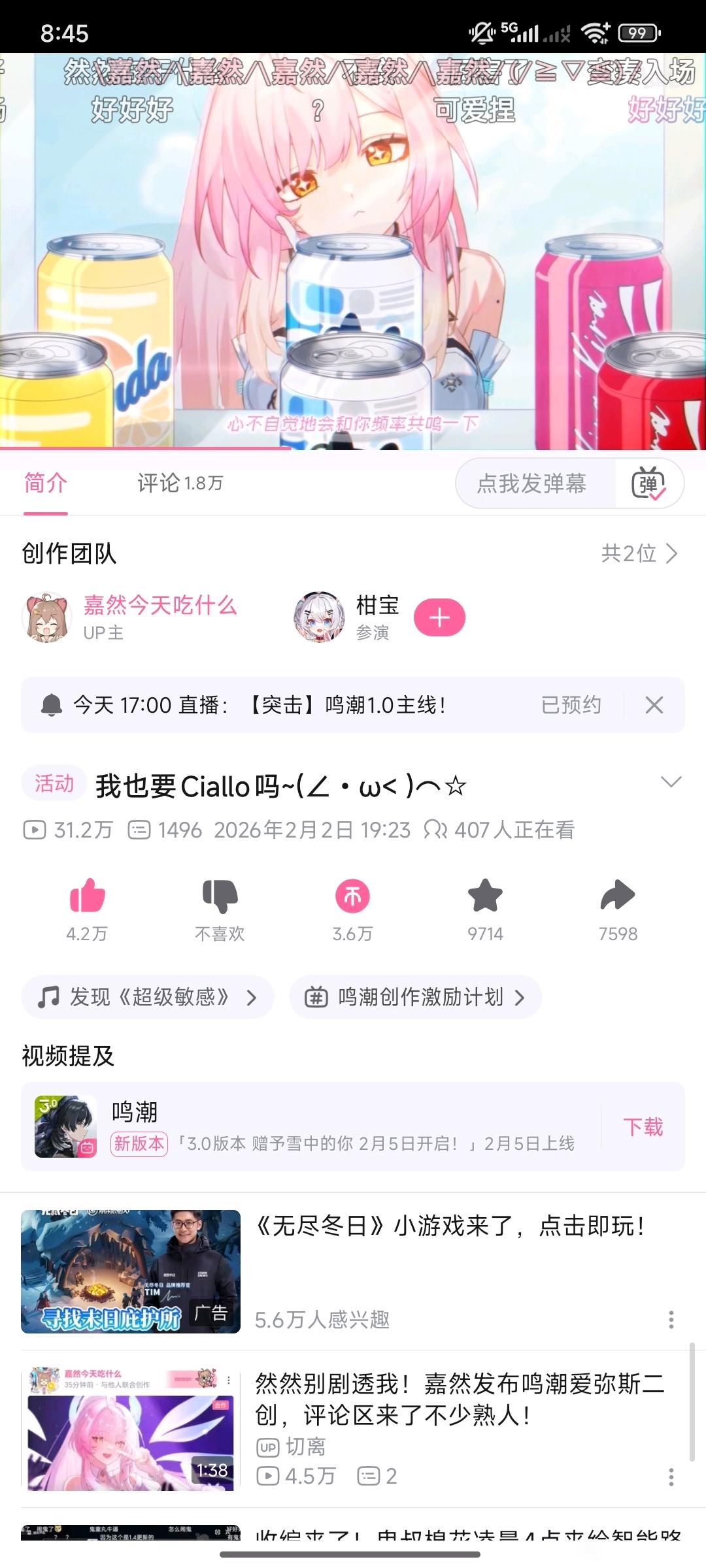Open 共2位 creator team list
The height and width of the screenshot is (1568, 706).
click(639, 553)
